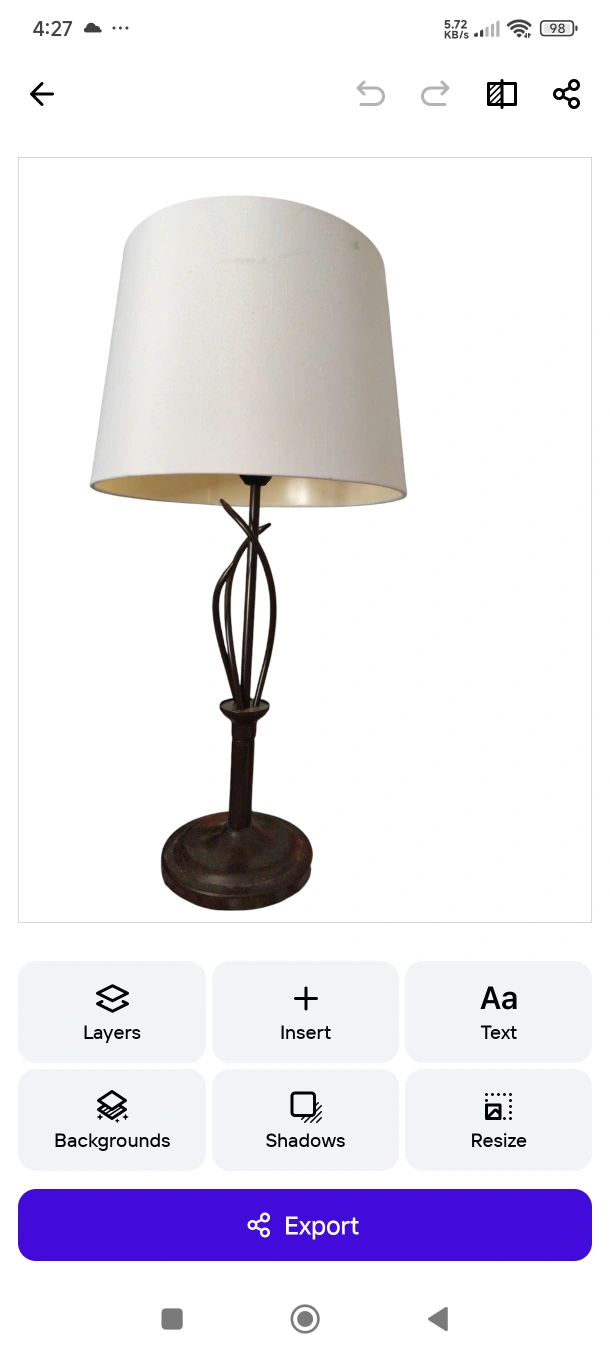610x1356 pixels.
Task: Add text with the Text tool
Action: [x=498, y=1012]
